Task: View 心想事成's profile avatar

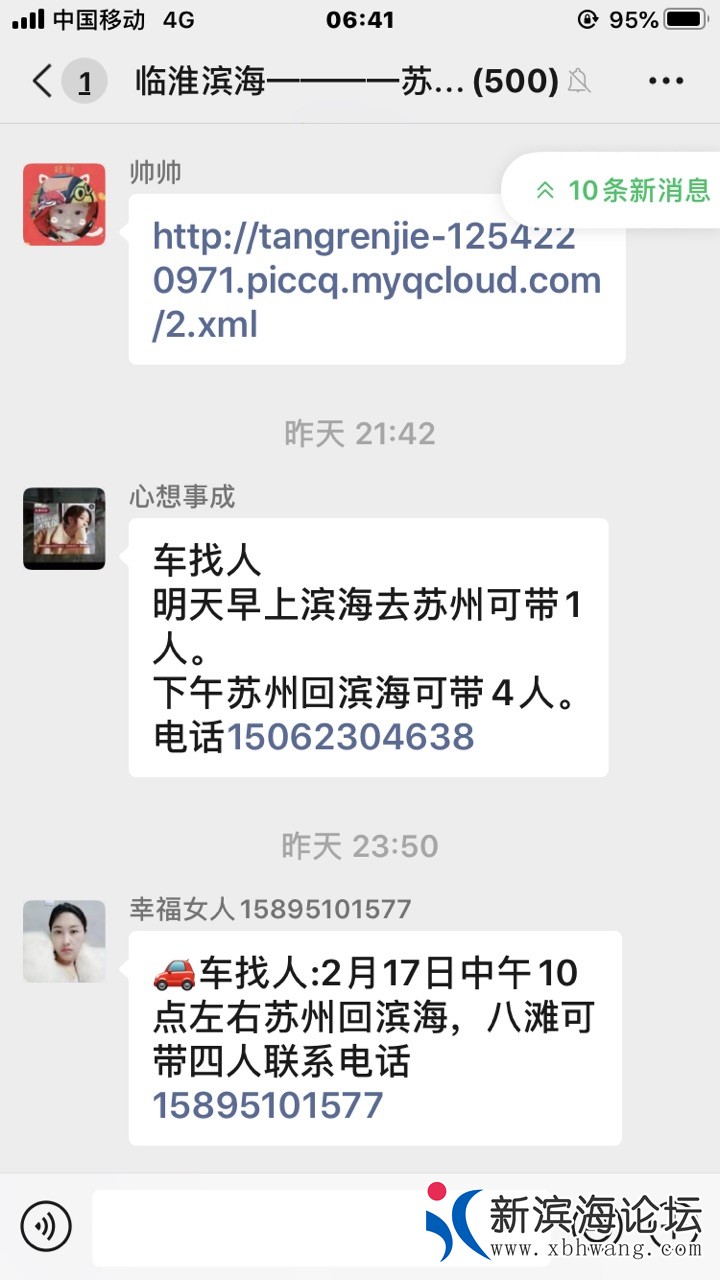Action: pos(64,529)
